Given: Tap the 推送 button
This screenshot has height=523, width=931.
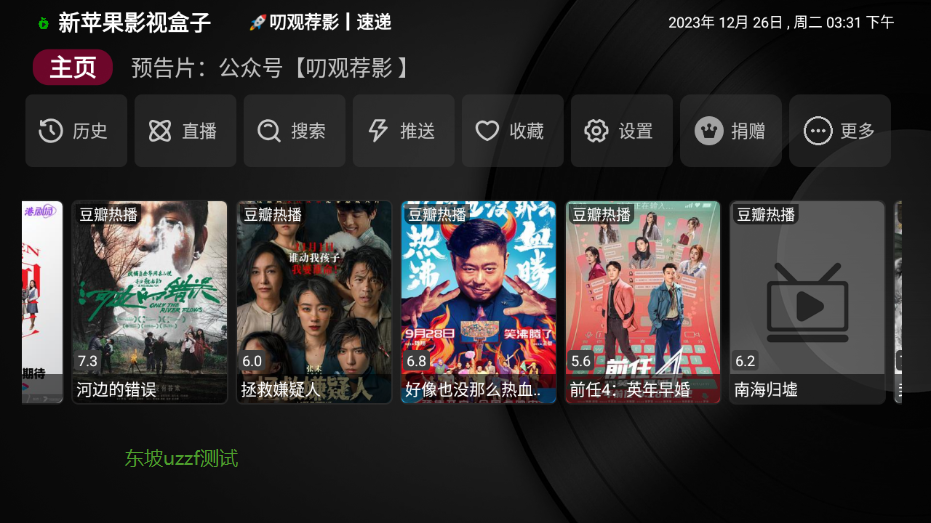Looking at the screenshot, I should coord(403,131).
